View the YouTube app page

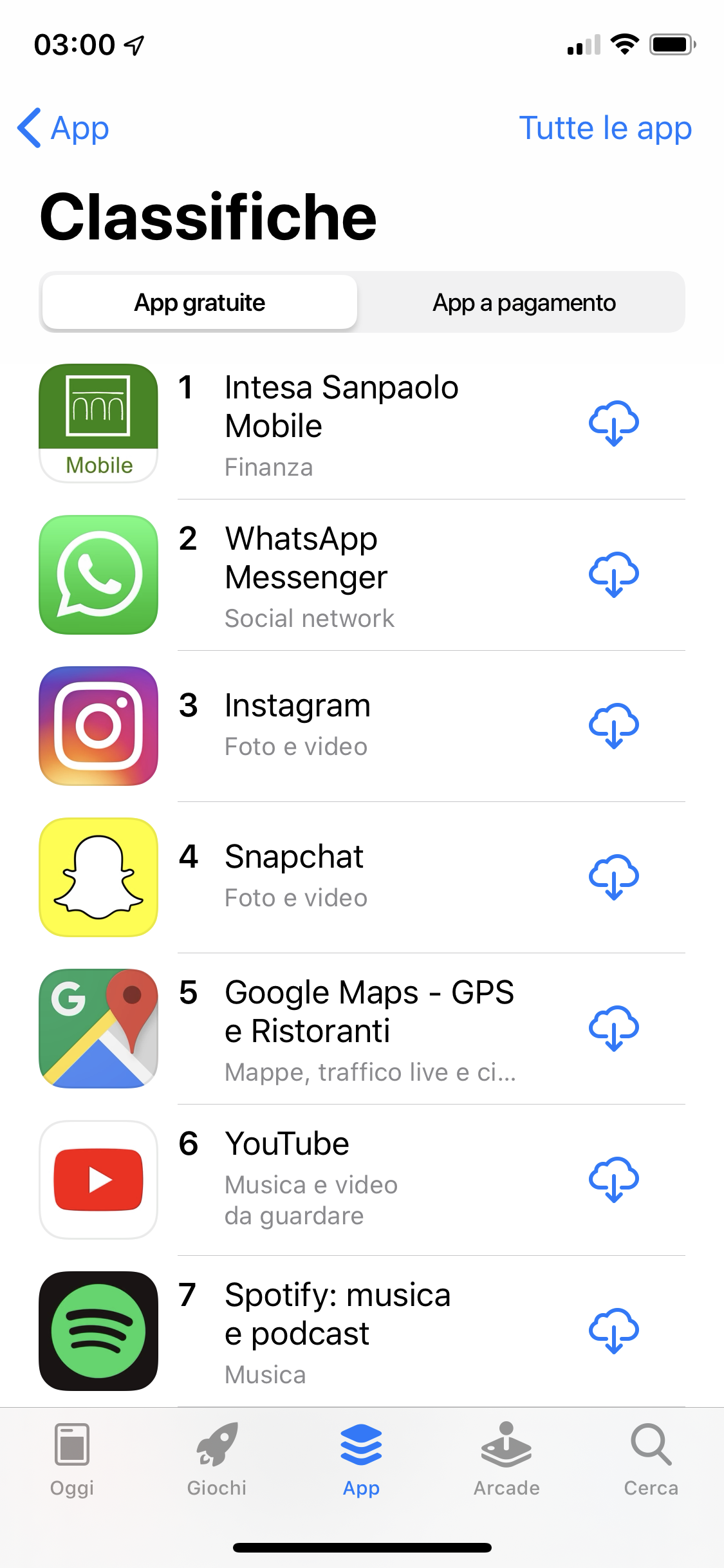pos(309,1180)
